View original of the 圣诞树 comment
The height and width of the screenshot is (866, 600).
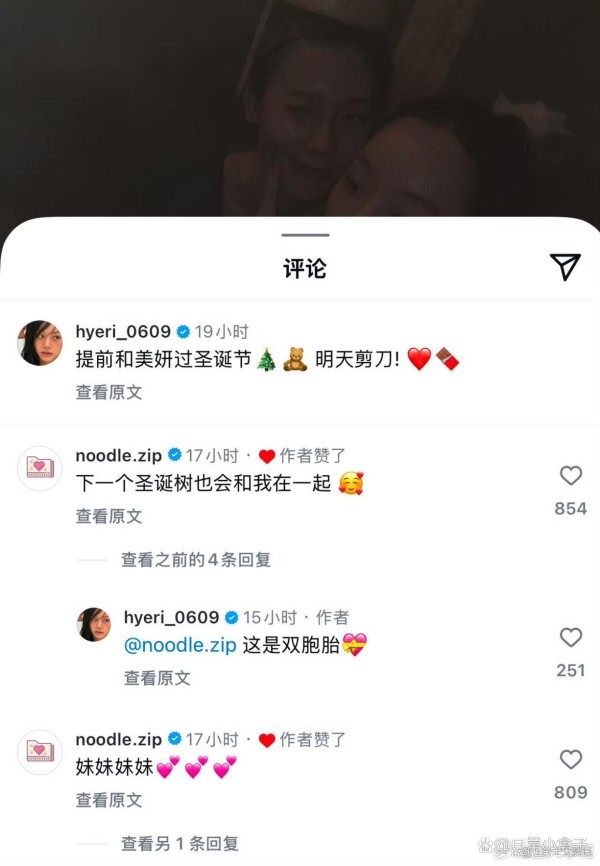click(109, 516)
